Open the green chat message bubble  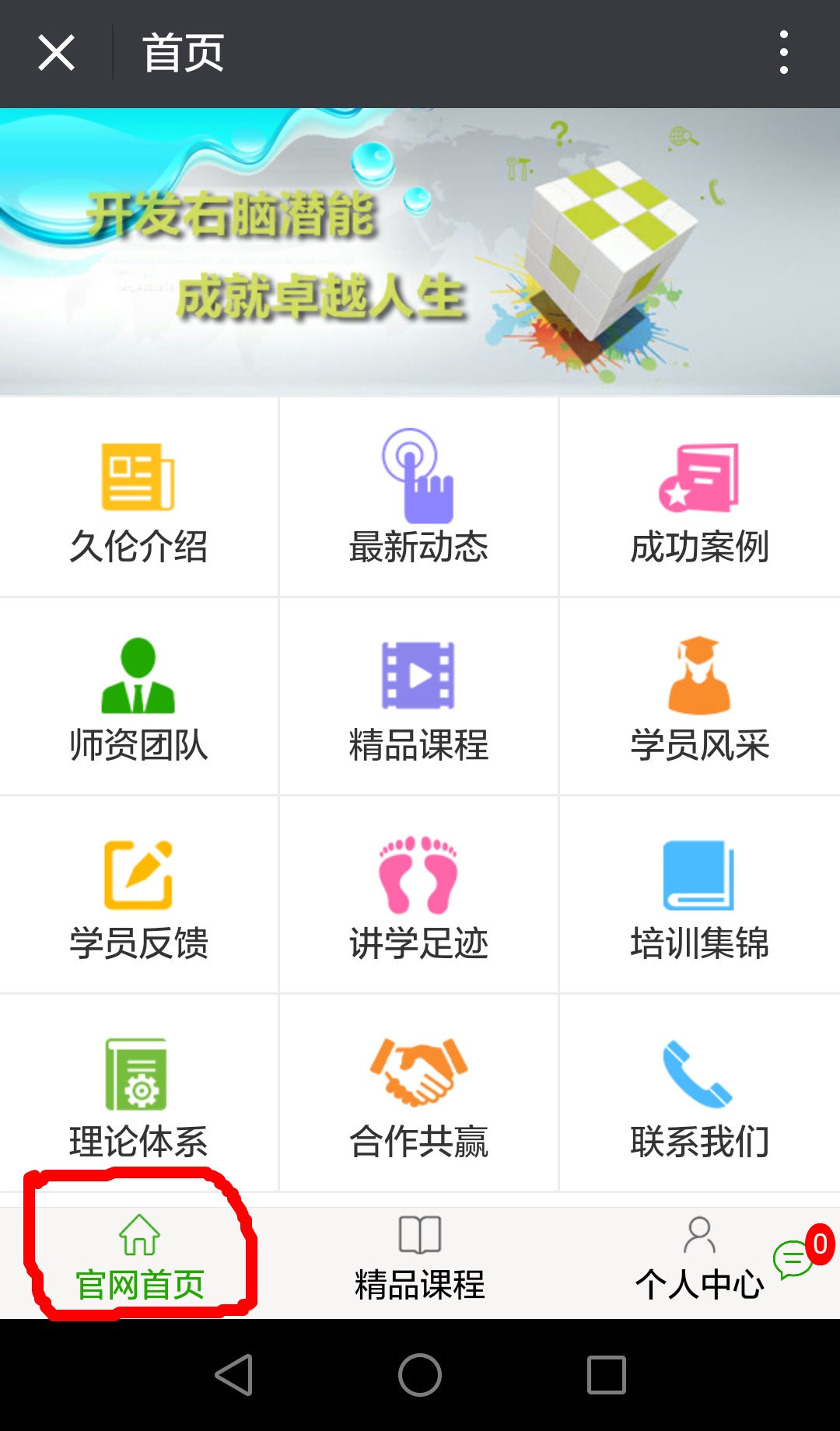pos(793,1259)
